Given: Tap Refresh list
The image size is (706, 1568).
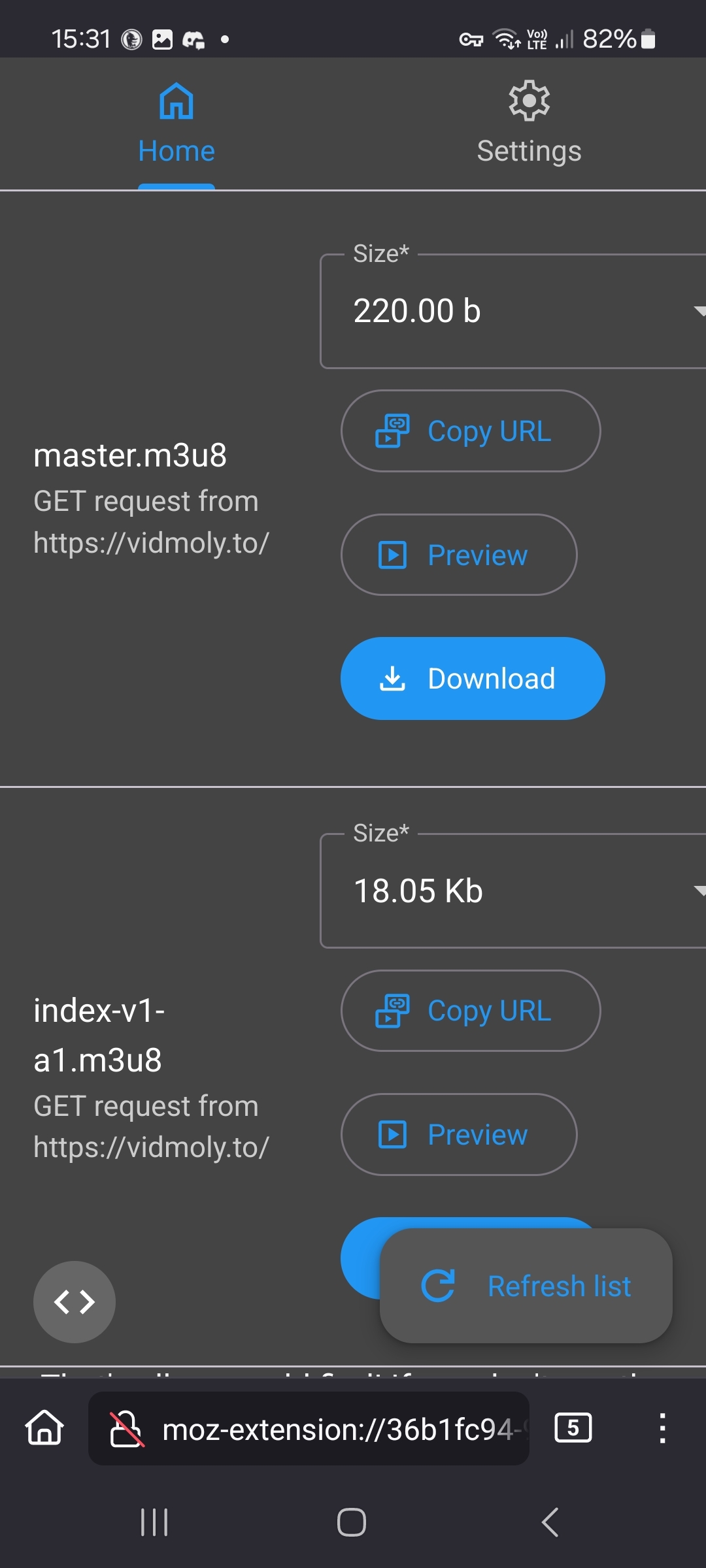Looking at the screenshot, I should click(526, 1286).
